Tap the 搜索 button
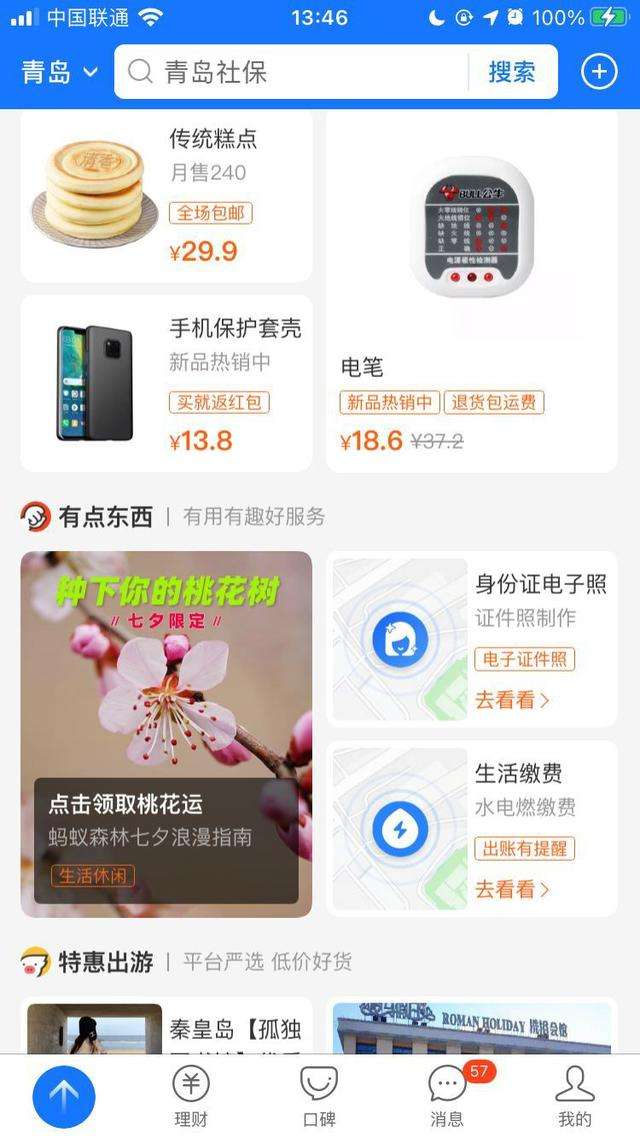This screenshot has width=640, height=1138. tap(511, 72)
